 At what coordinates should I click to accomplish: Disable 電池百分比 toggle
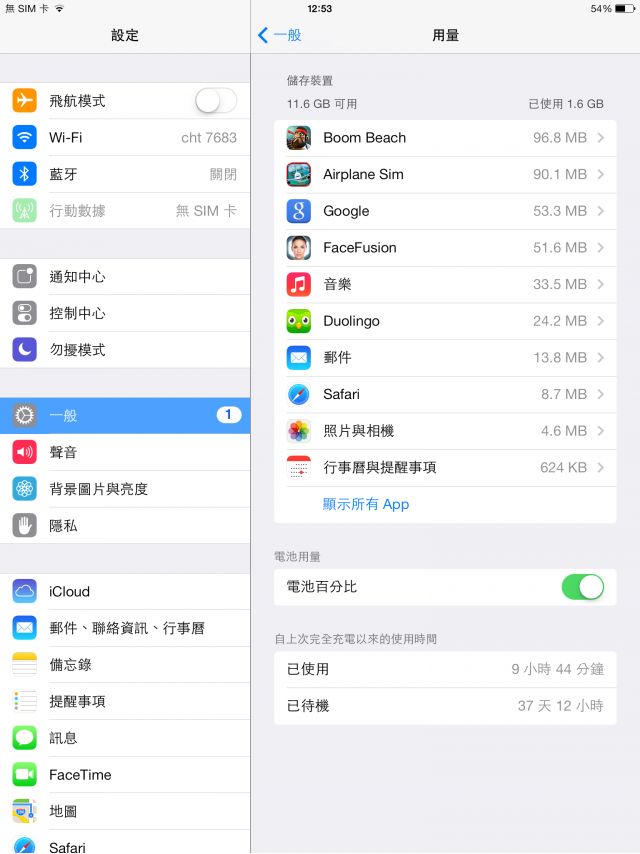coord(582,587)
